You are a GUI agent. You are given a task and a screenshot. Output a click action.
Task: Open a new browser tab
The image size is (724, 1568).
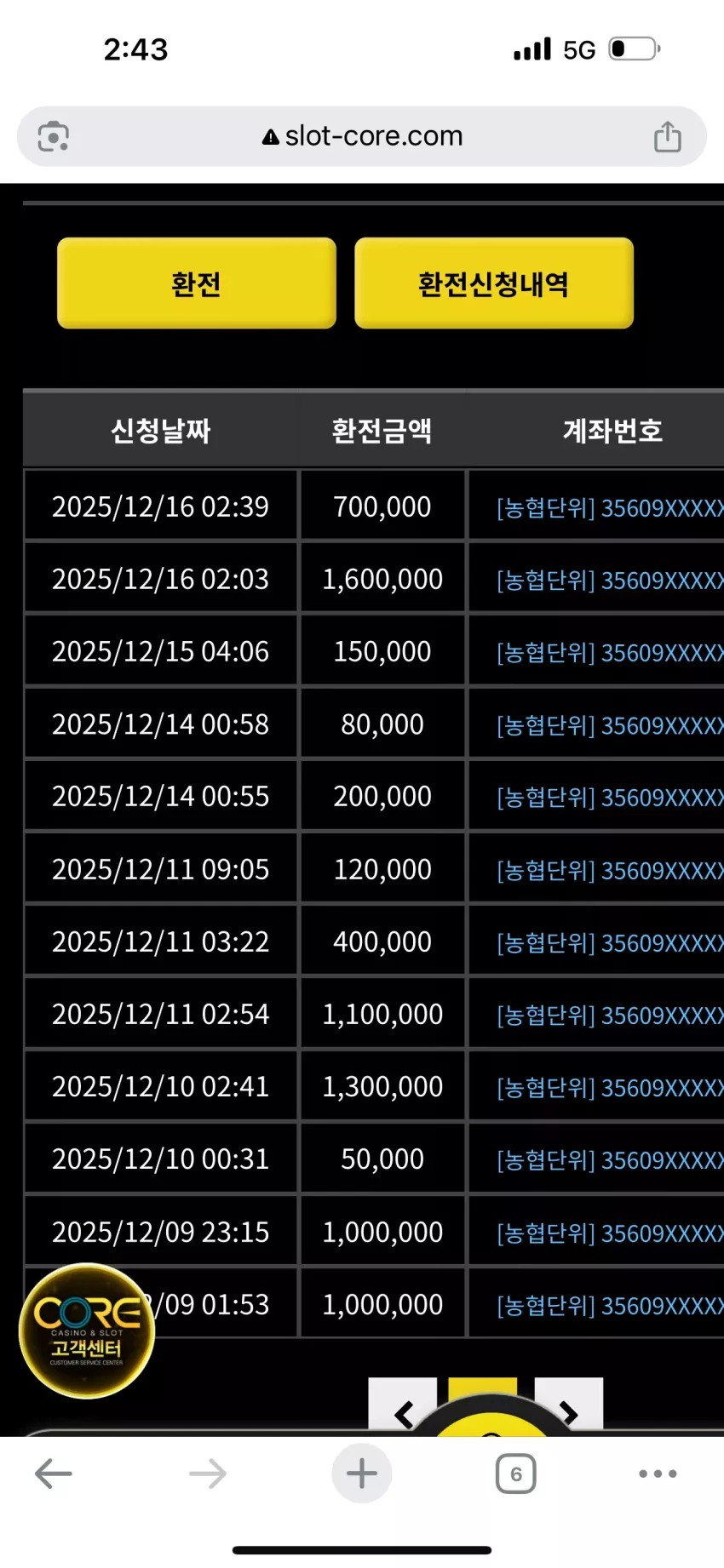click(x=362, y=1474)
